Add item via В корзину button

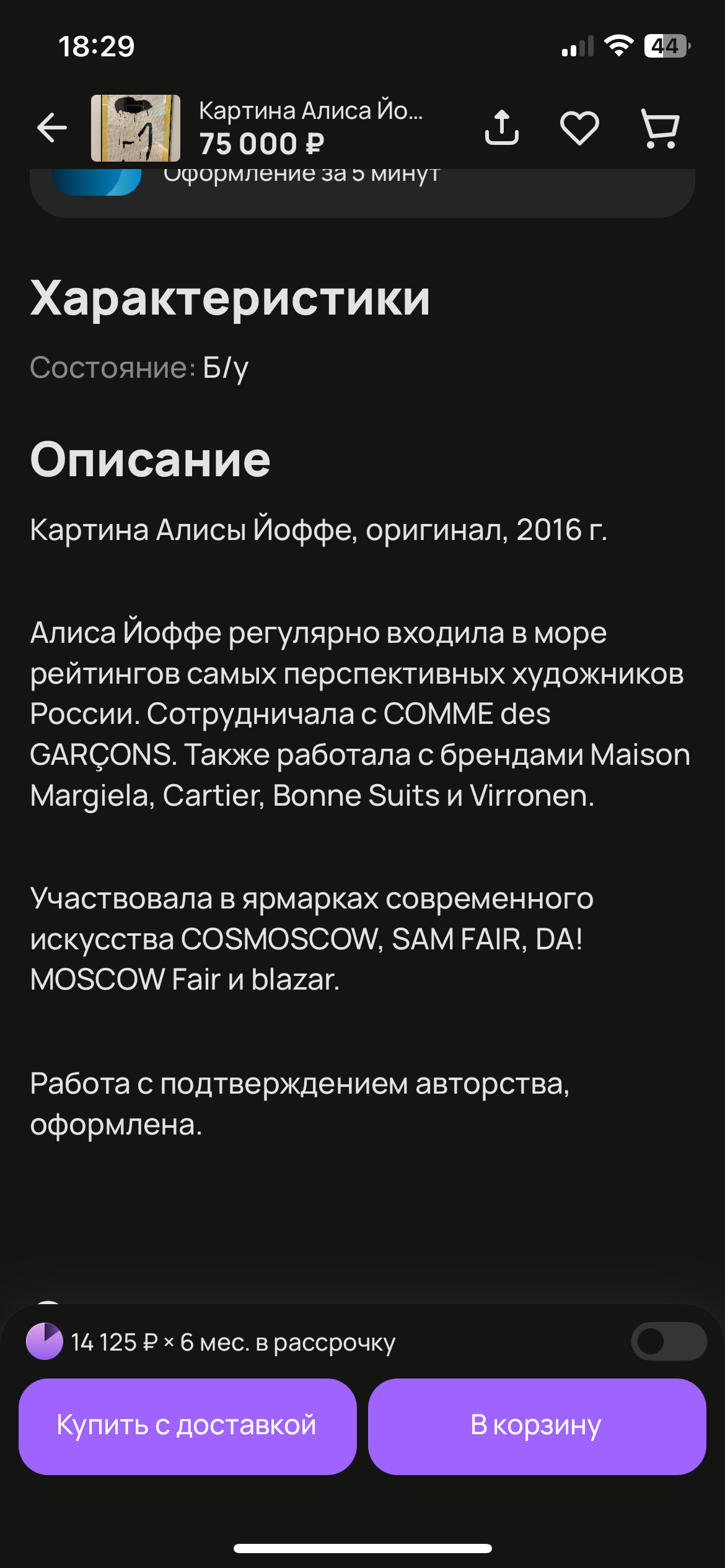(x=537, y=1426)
